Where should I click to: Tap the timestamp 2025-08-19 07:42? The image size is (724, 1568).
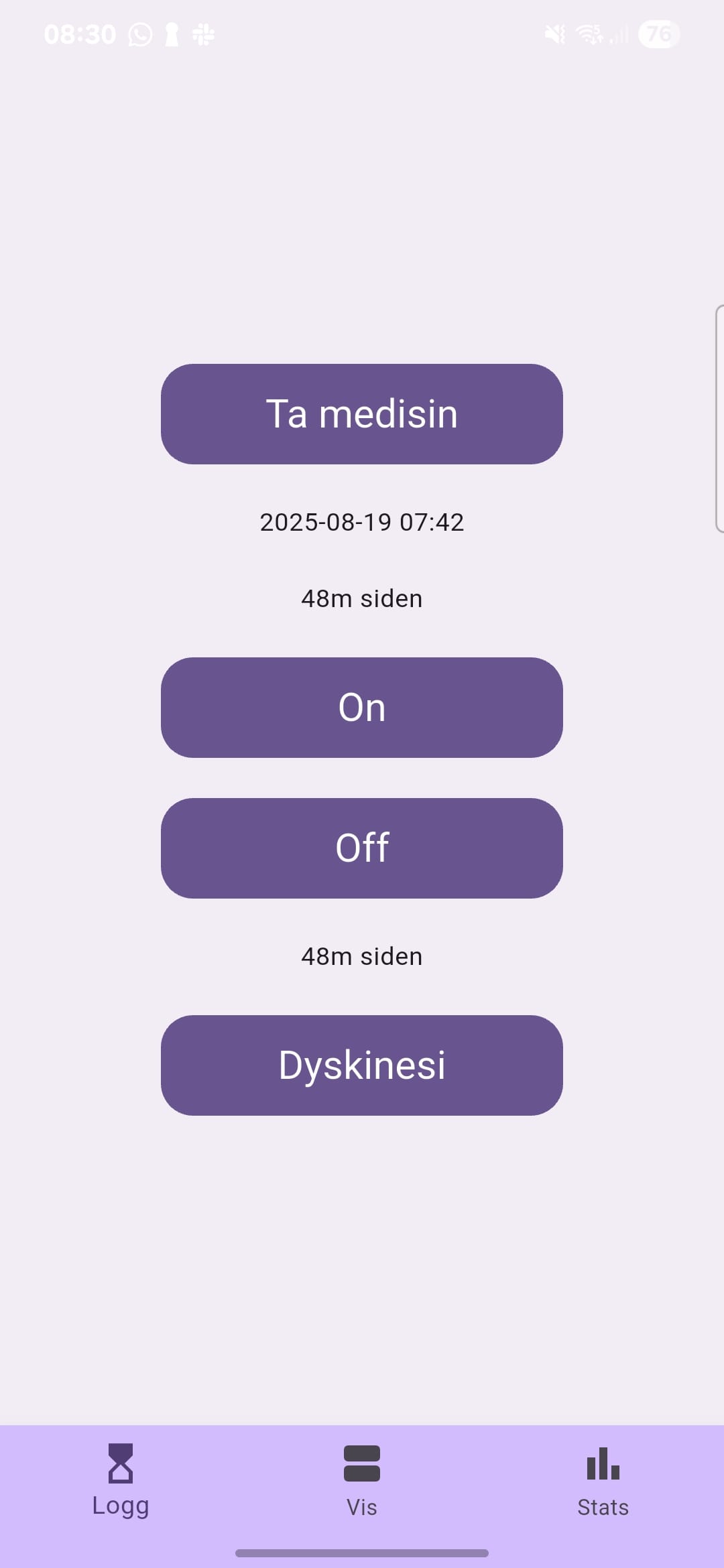coord(362,522)
